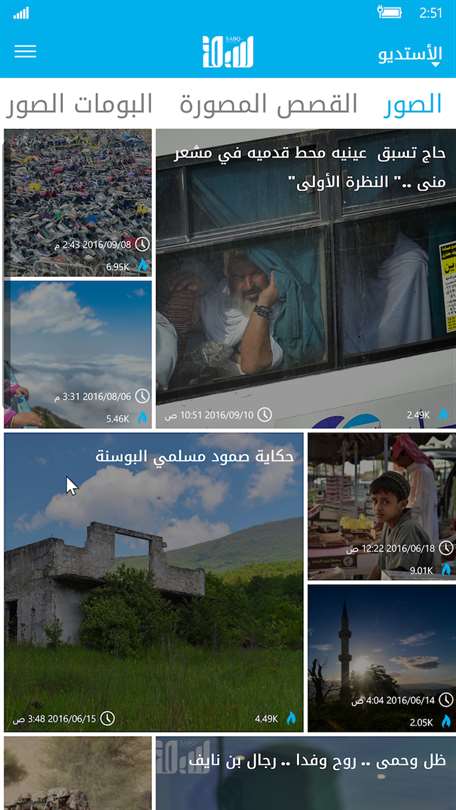Open the sky photo dated 2016/08/06
The width and height of the screenshot is (456, 810).
pyautogui.click(x=78, y=354)
